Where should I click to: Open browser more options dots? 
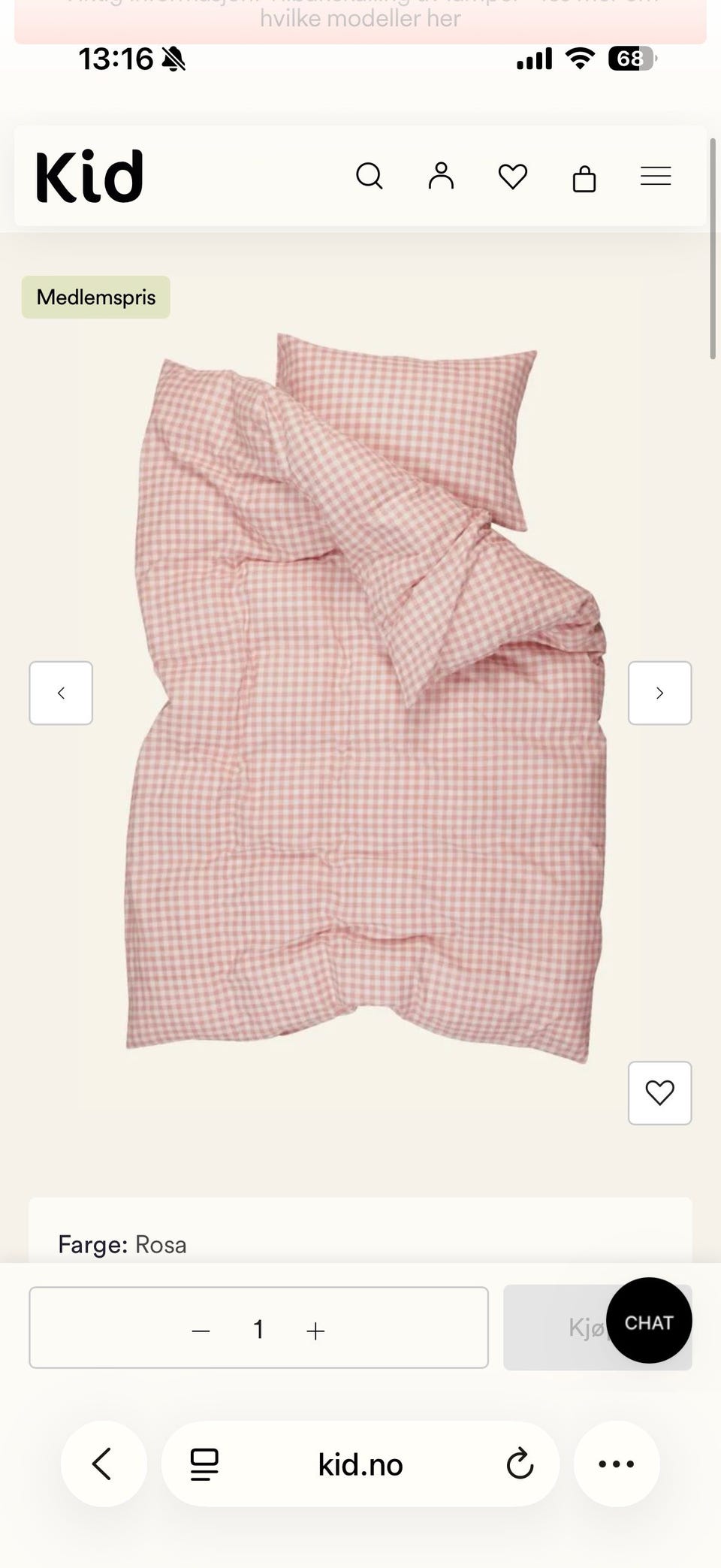(617, 1464)
